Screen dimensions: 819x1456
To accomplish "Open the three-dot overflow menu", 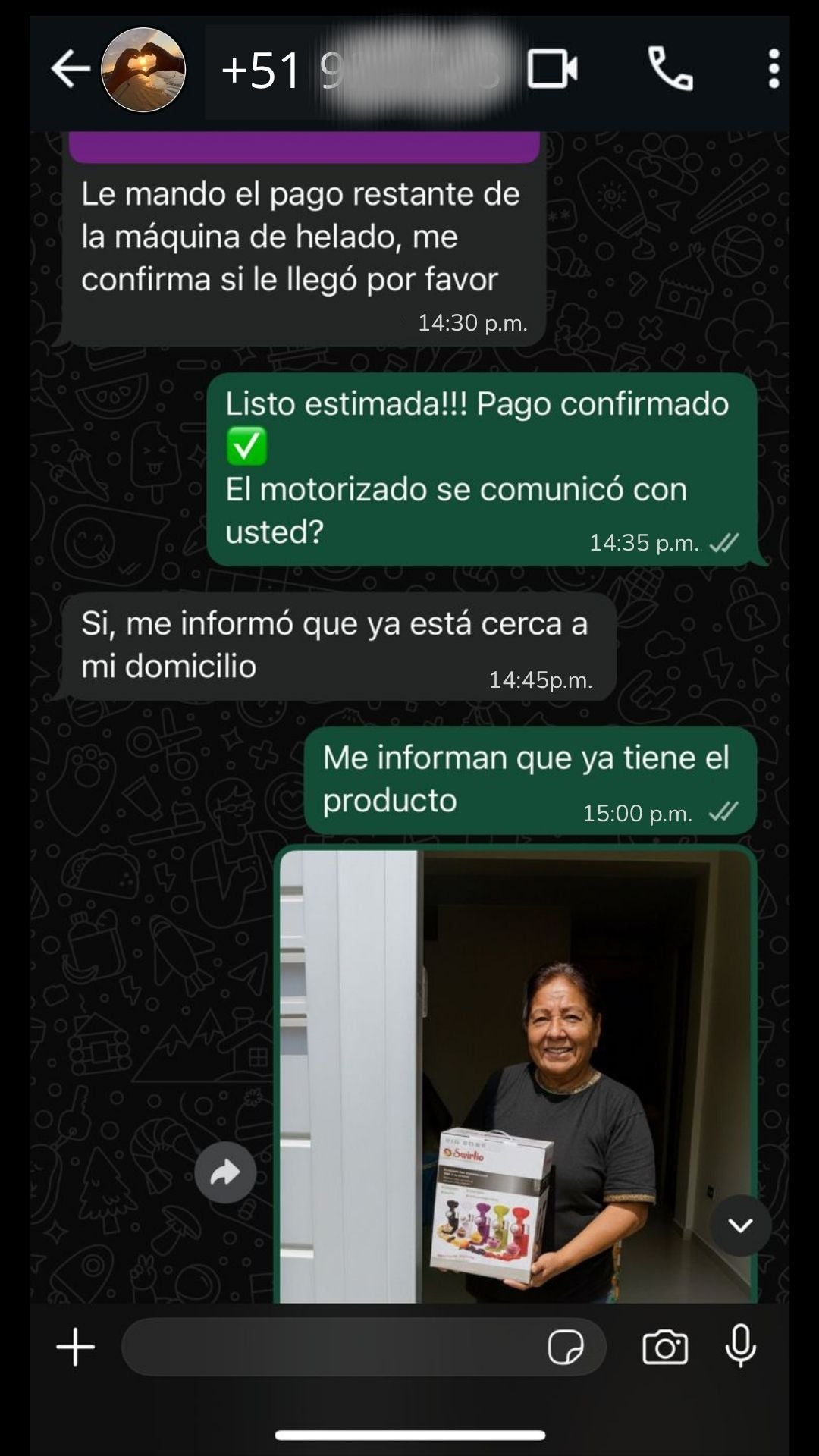I will click(x=773, y=70).
